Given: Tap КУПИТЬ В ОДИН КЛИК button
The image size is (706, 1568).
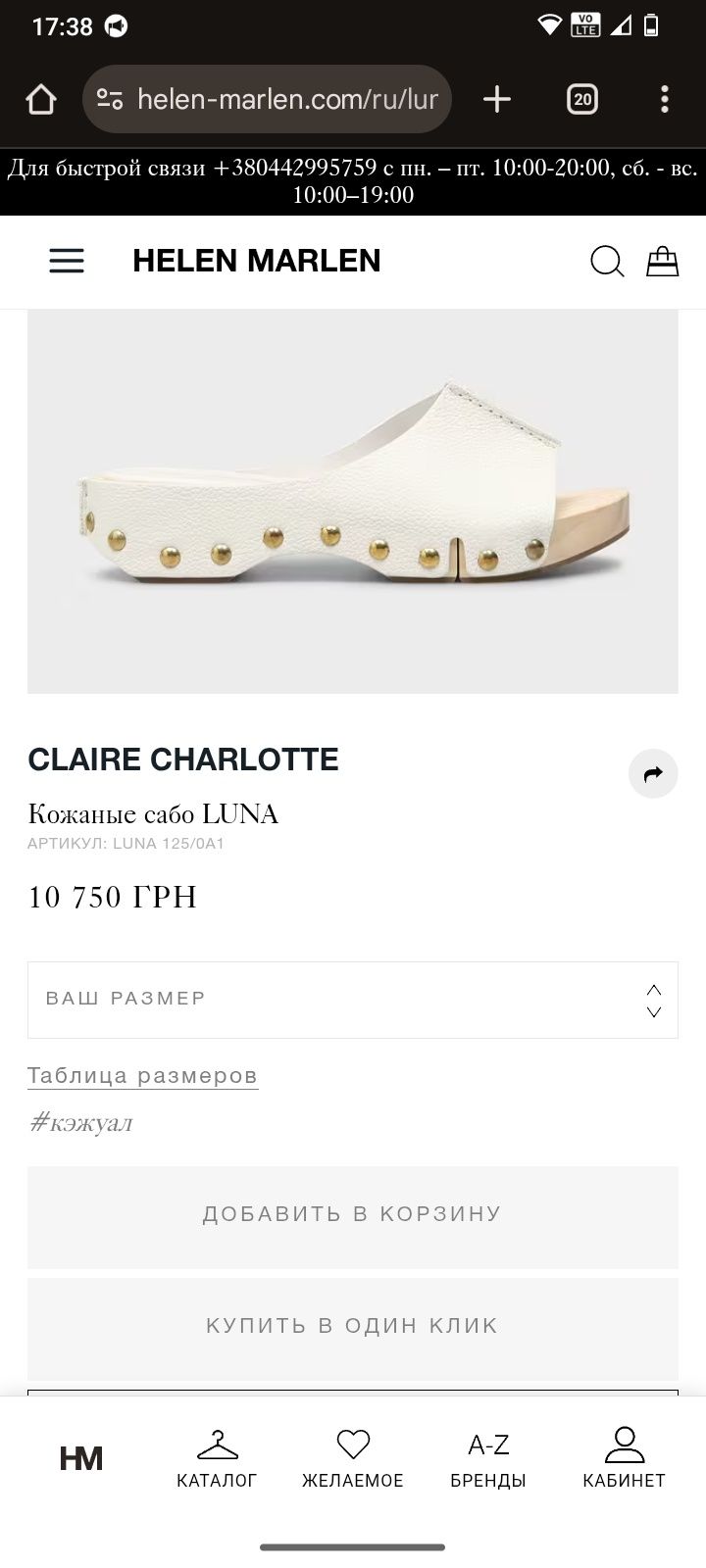Looking at the screenshot, I should click(x=353, y=1326).
